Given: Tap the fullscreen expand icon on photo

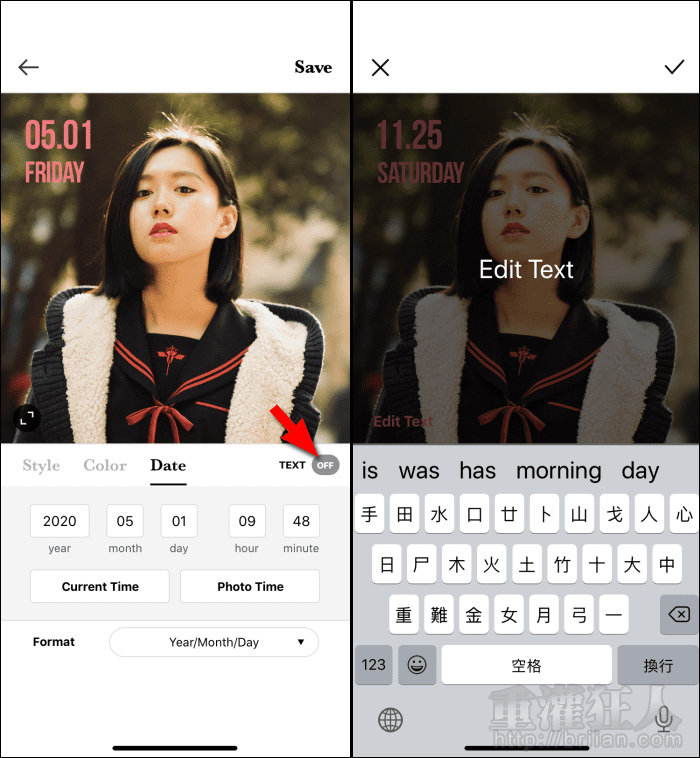Looking at the screenshot, I should [x=27, y=418].
